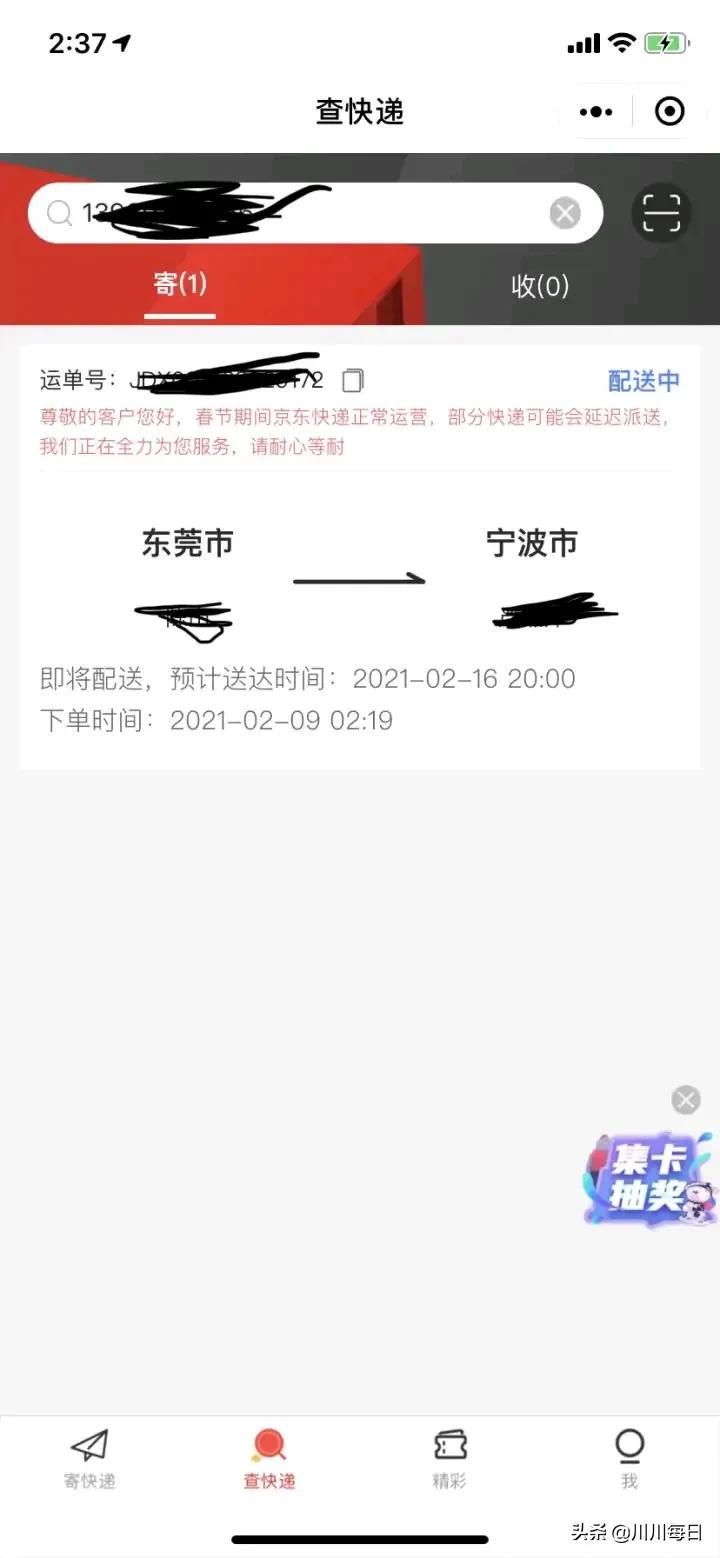The width and height of the screenshot is (720, 1558).
Task: Copy the waybill number
Action: (353, 381)
